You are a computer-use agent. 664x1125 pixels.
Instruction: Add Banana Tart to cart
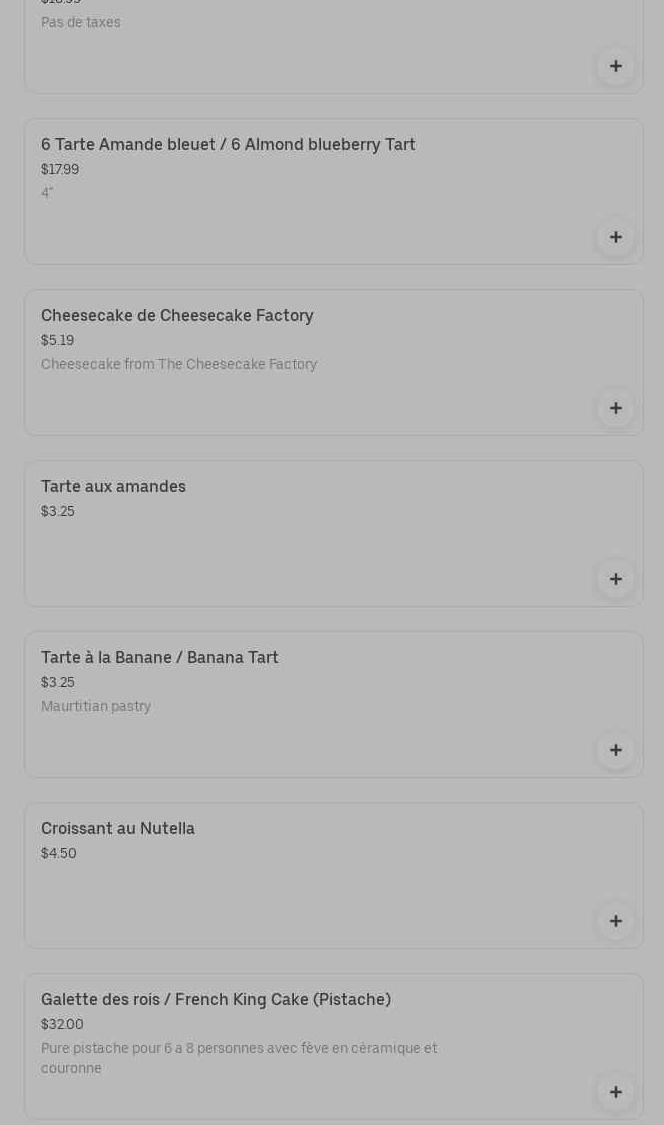click(615, 750)
